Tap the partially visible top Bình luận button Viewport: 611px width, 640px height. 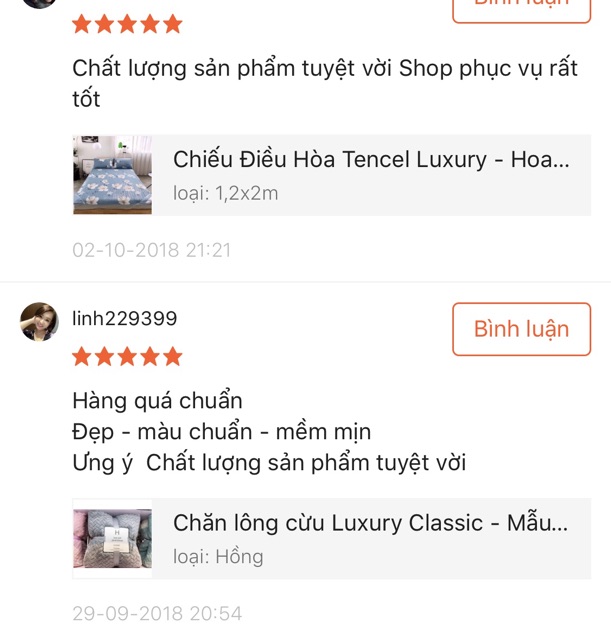(x=521, y=8)
